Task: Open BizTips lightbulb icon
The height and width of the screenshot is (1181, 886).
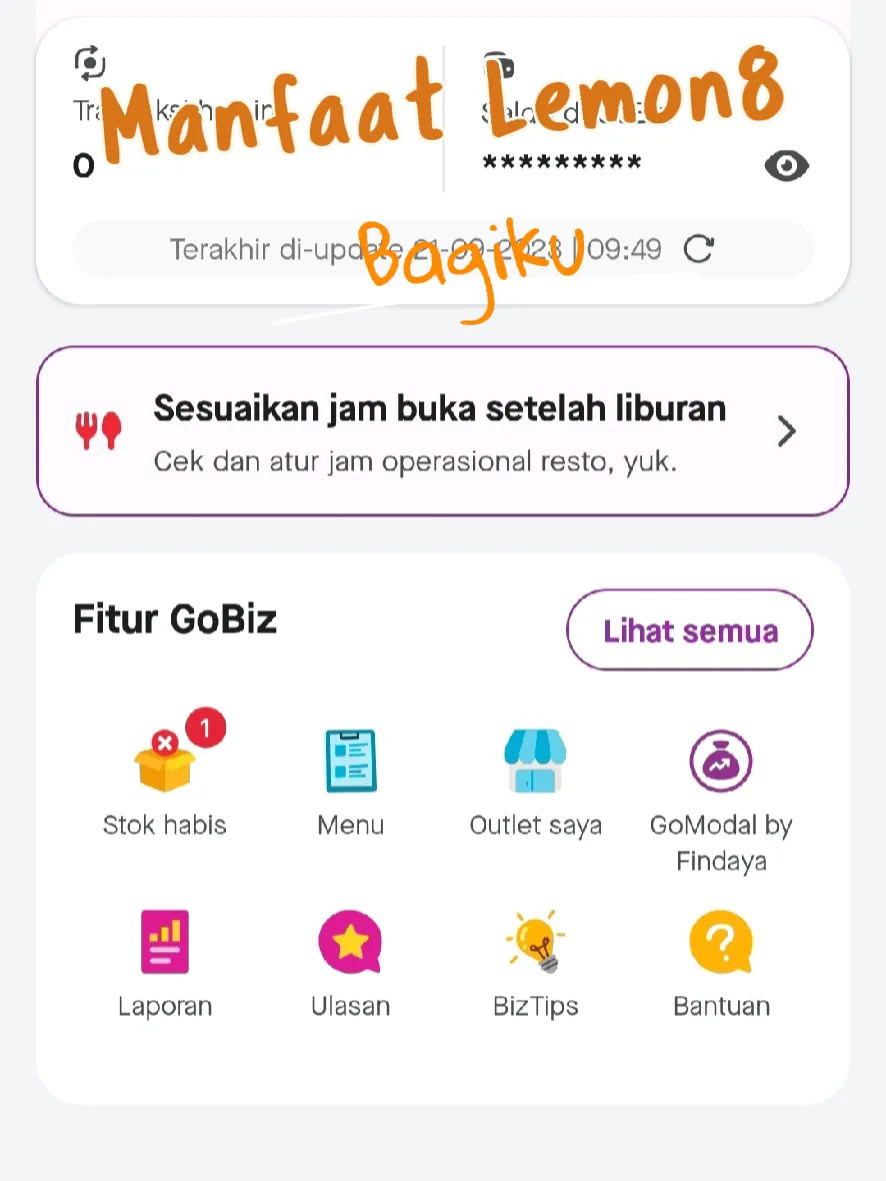Action: point(535,941)
